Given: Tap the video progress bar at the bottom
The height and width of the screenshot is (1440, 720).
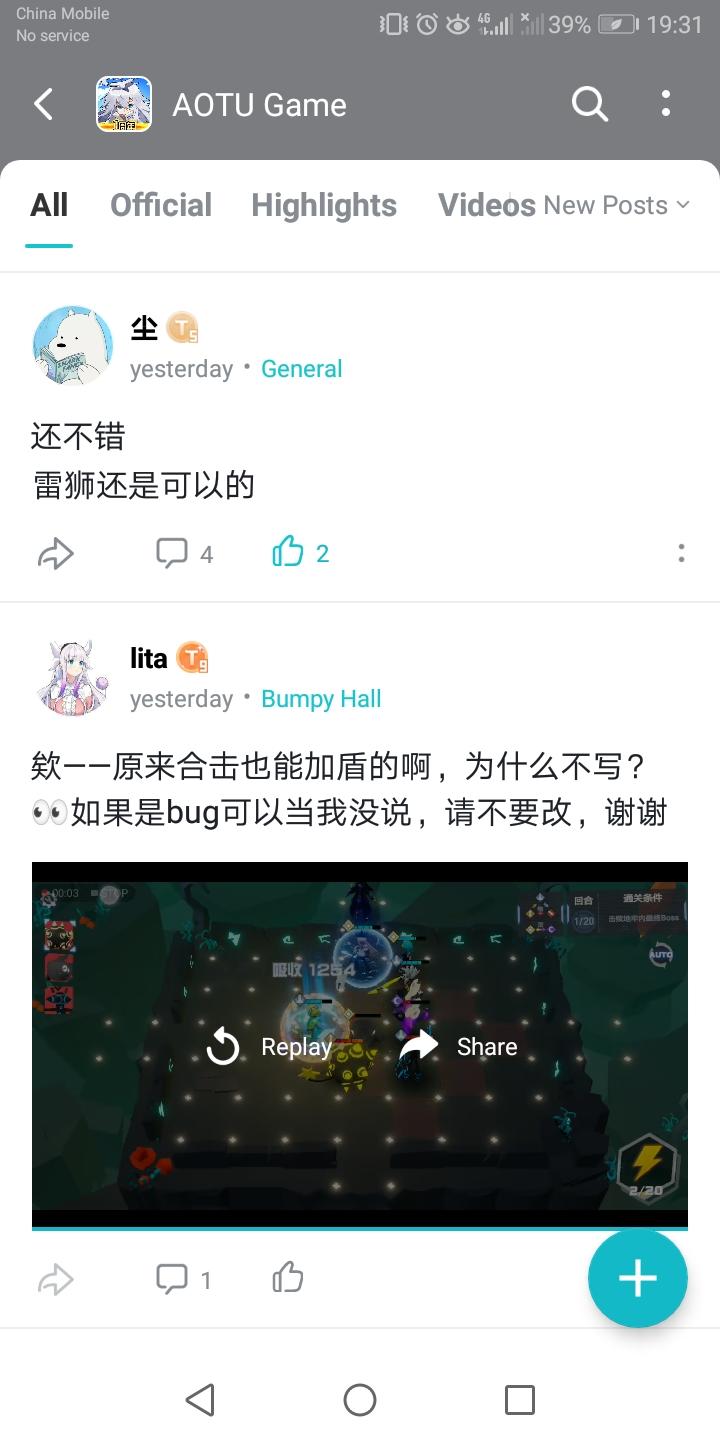Looking at the screenshot, I should pos(360,1222).
